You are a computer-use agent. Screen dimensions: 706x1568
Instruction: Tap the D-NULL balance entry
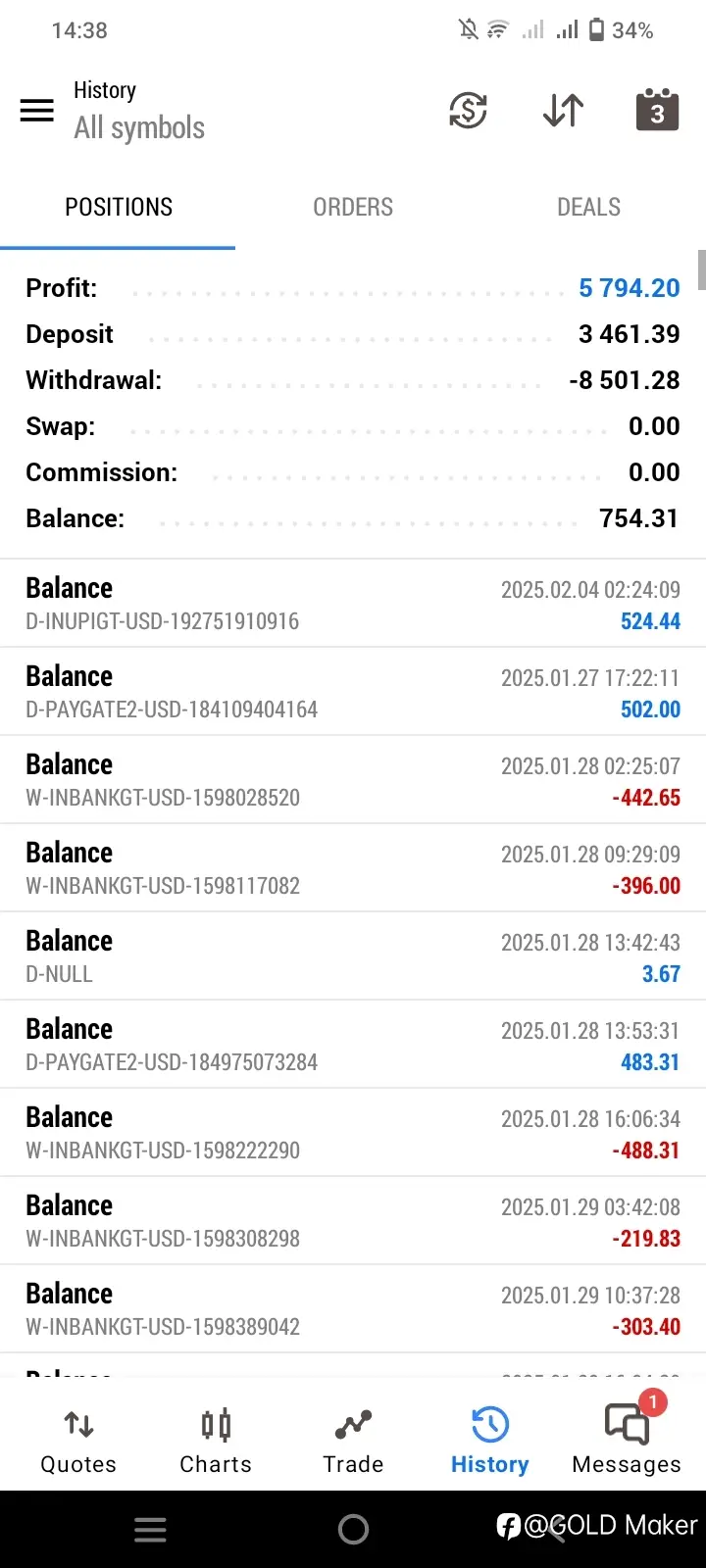click(353, 956)
